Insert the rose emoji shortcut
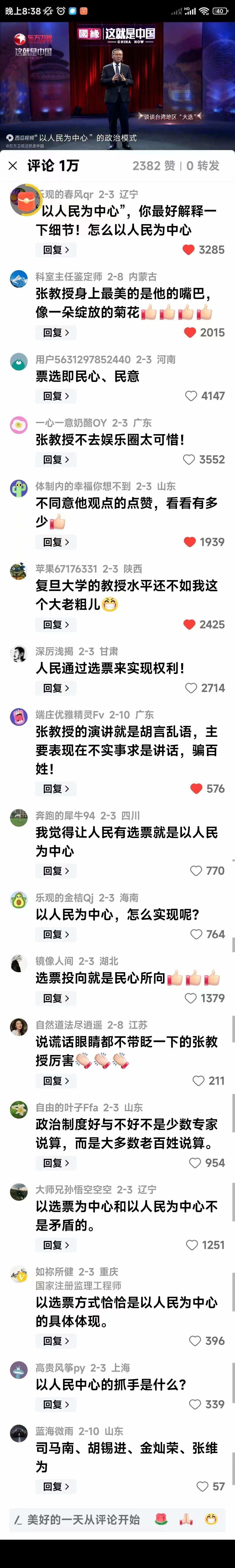Viewport: 235px width, 1568px height. (161, 1519)
